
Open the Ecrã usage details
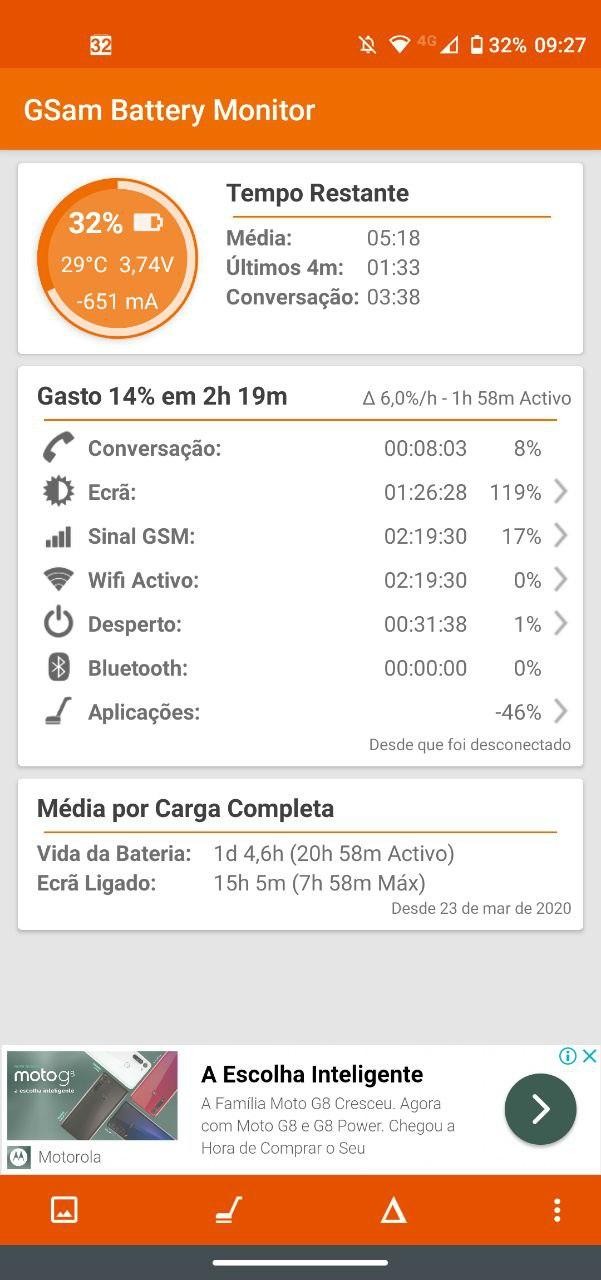click(x=300, y=492)
